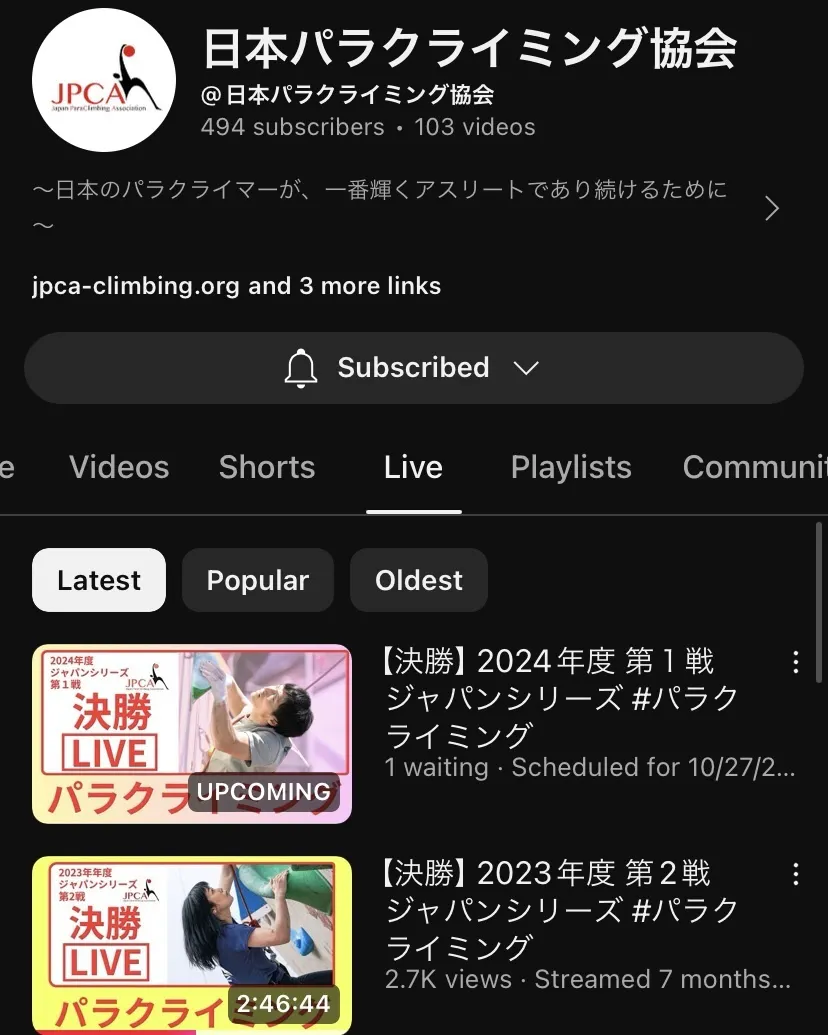The width and height of the screenshot is (828, 1035).
Task: Go to the Community tab
Action: pos(754,467)
